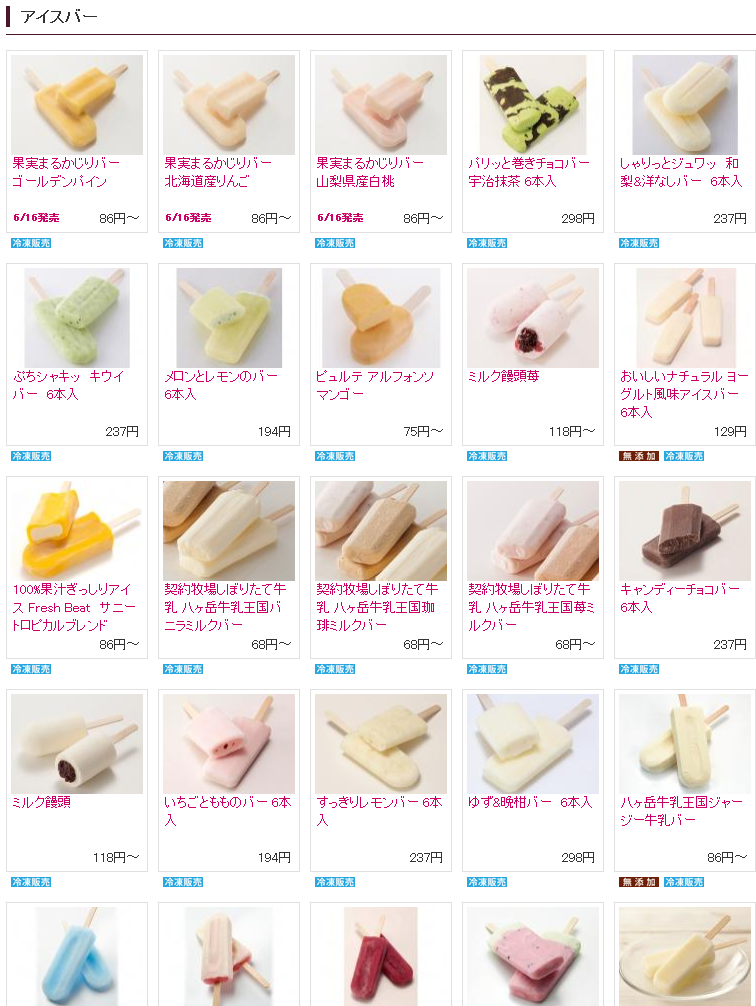Open すっきりレモンバー 6本入

click(x=379, y=811)
